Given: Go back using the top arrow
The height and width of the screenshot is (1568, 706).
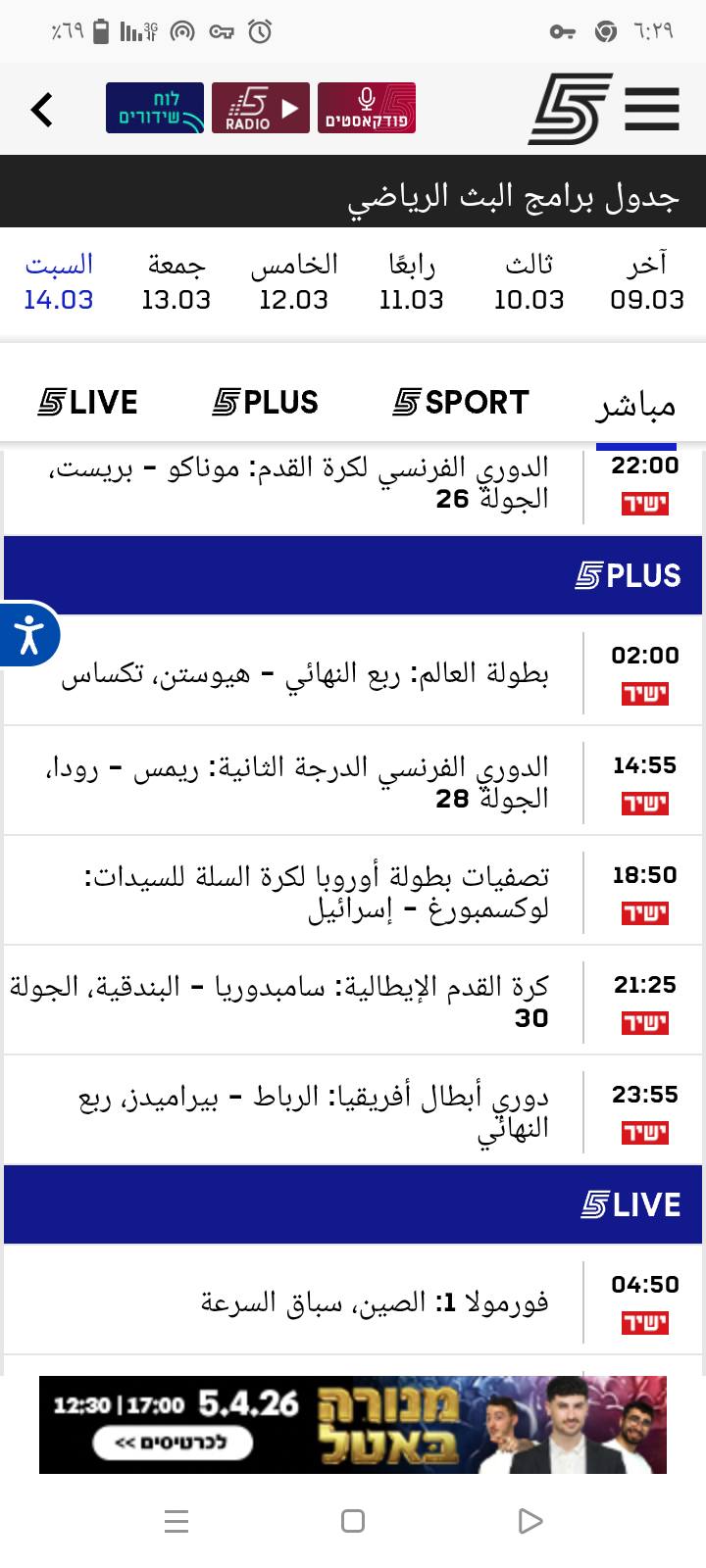Looking at the screenshot, I should pos(42,109).
